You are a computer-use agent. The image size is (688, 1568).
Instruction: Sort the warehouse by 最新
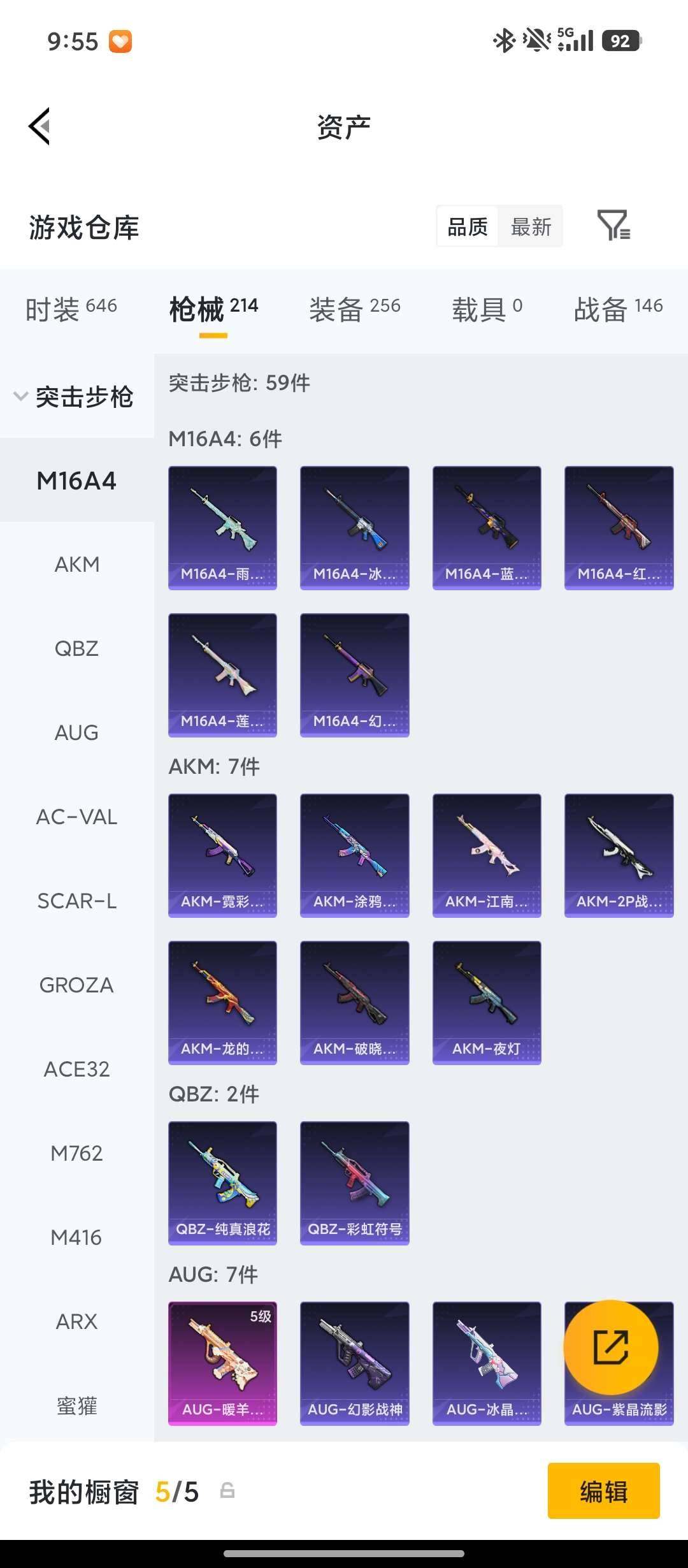tap(531, 226)
